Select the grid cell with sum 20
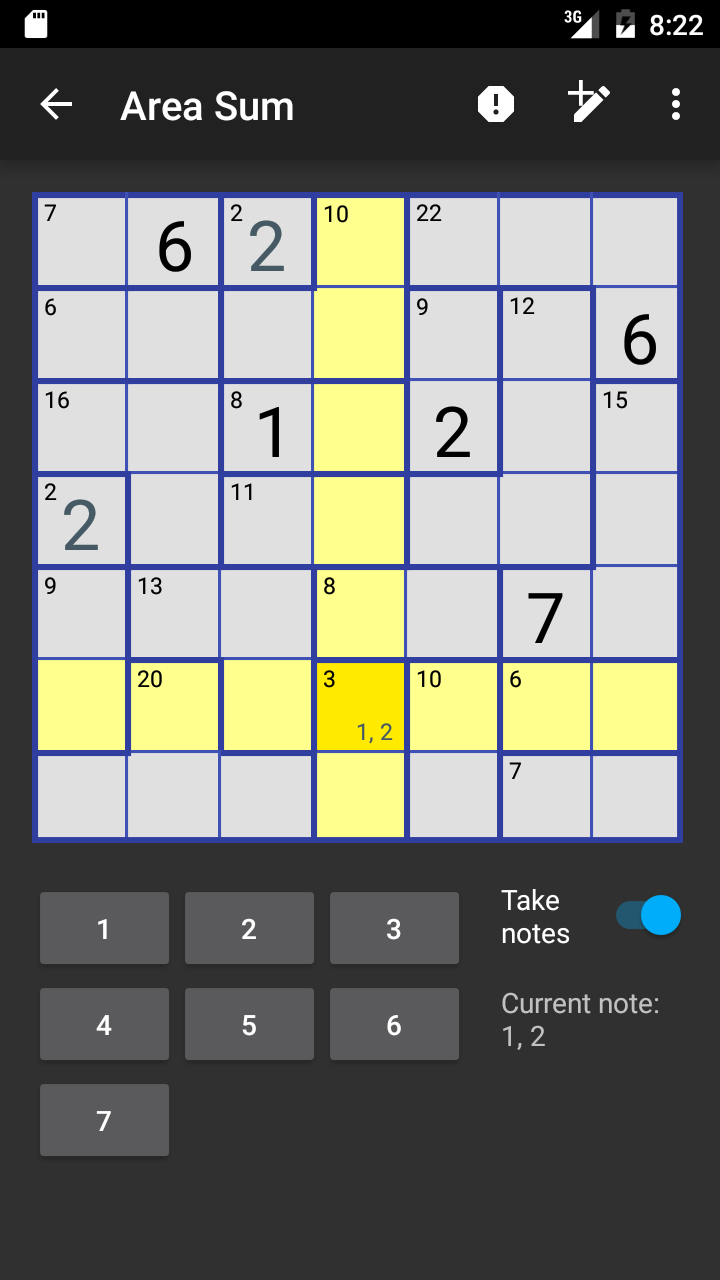 point(174,706)
